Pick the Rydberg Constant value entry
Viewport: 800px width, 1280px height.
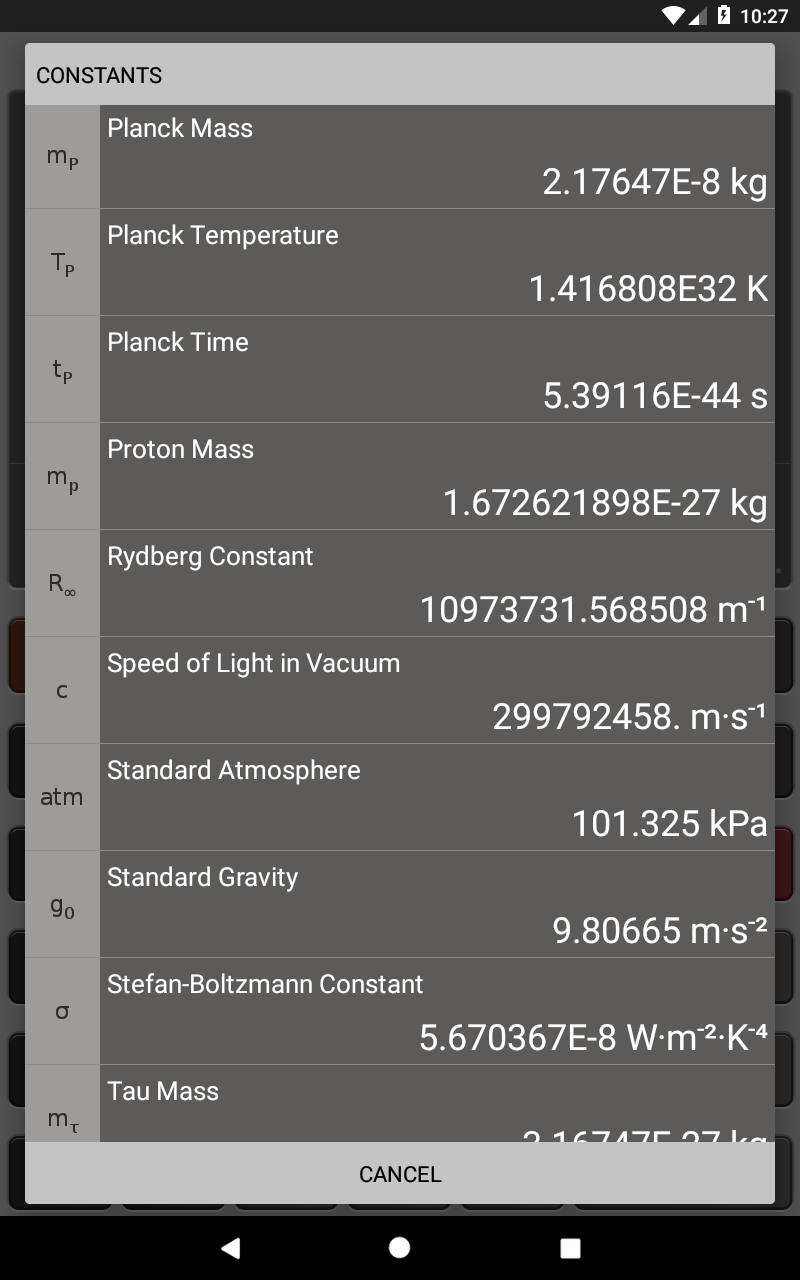click(437, 582)
